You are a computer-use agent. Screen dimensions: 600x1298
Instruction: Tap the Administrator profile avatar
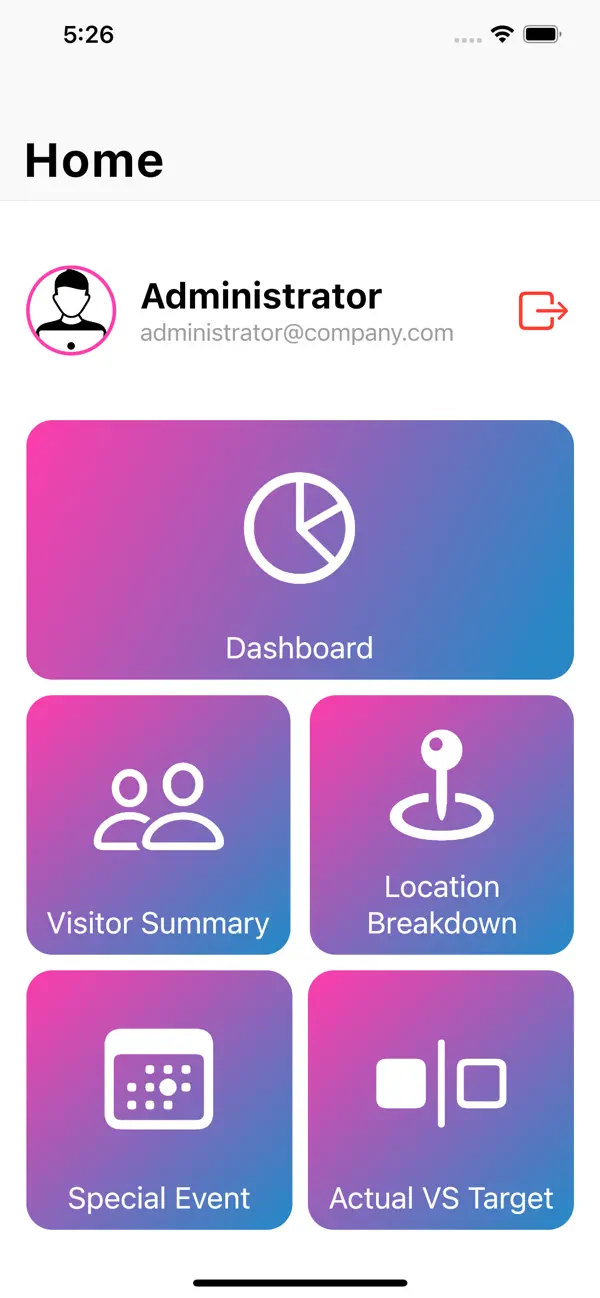(x=71, y=310)
